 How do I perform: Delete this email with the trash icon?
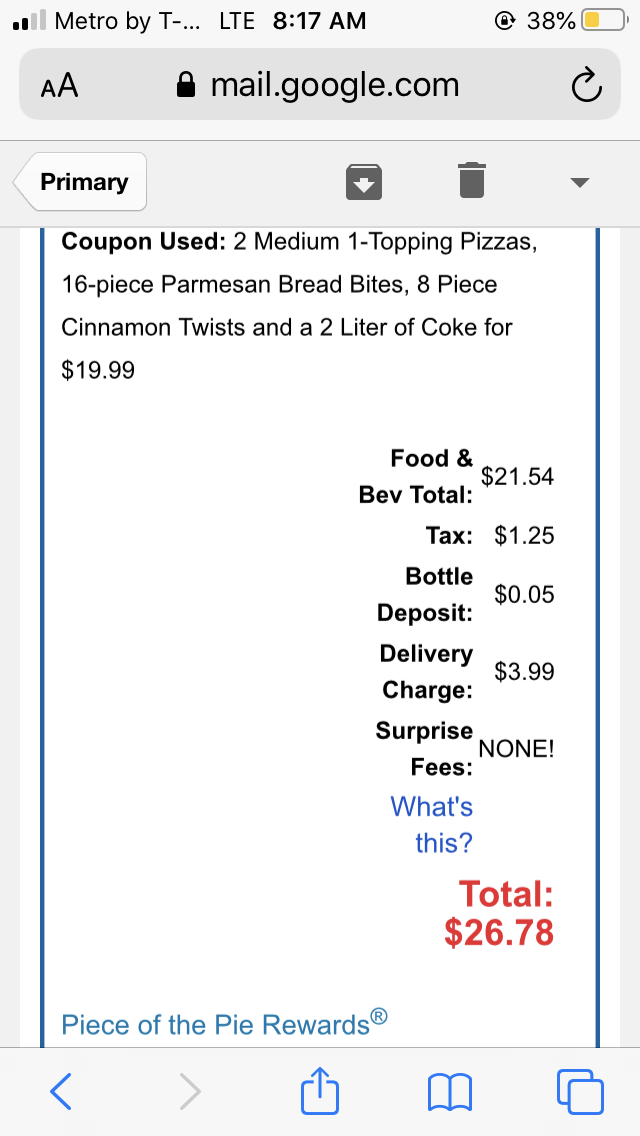point(472,180)
